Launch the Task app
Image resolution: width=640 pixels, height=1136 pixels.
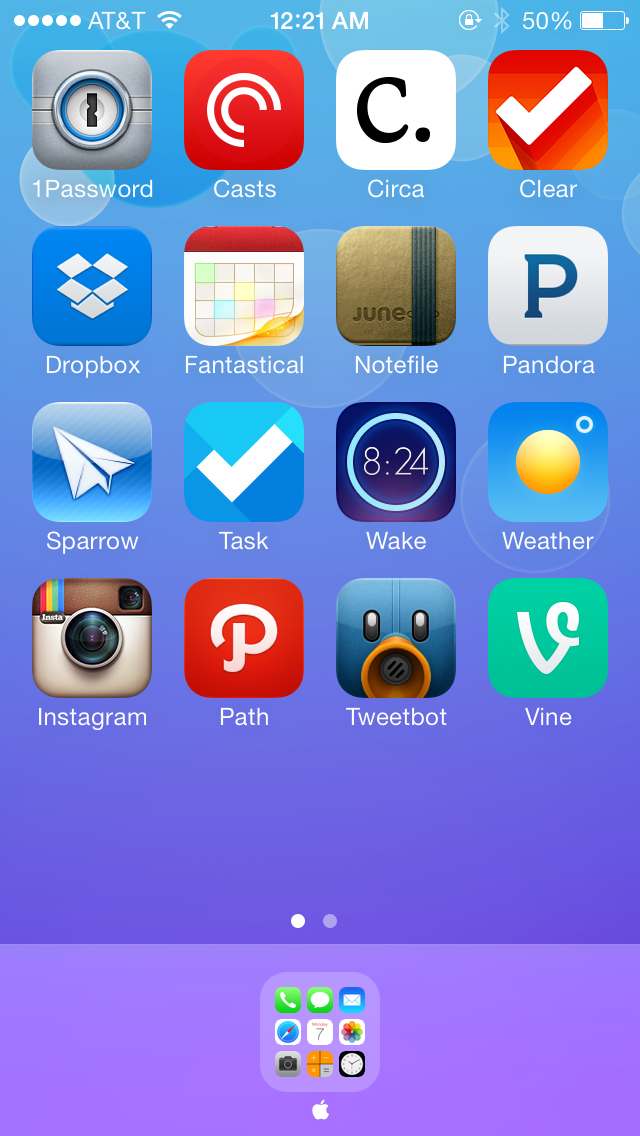[244, 462]
